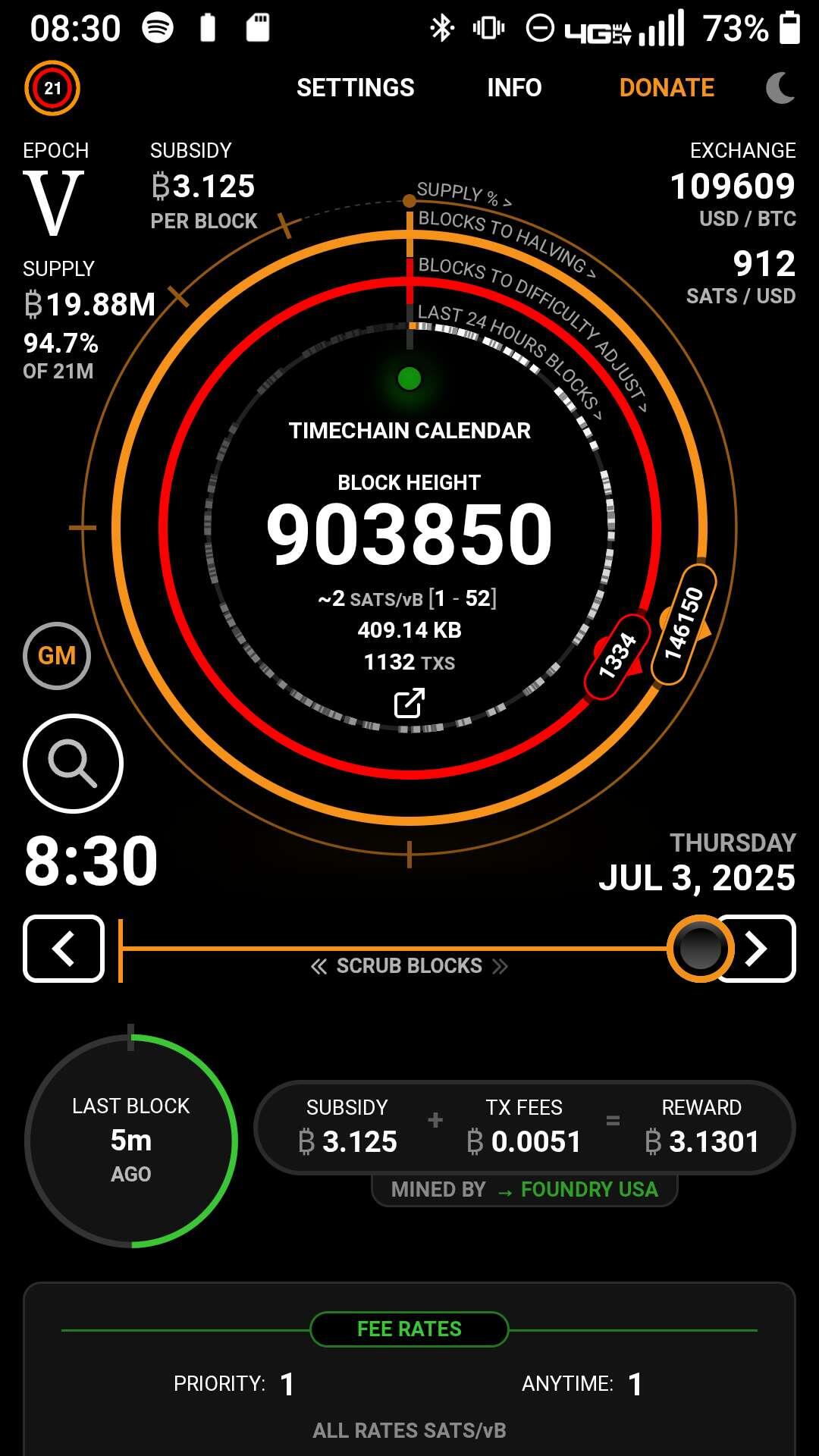Open the INFO section

(514, 88)
